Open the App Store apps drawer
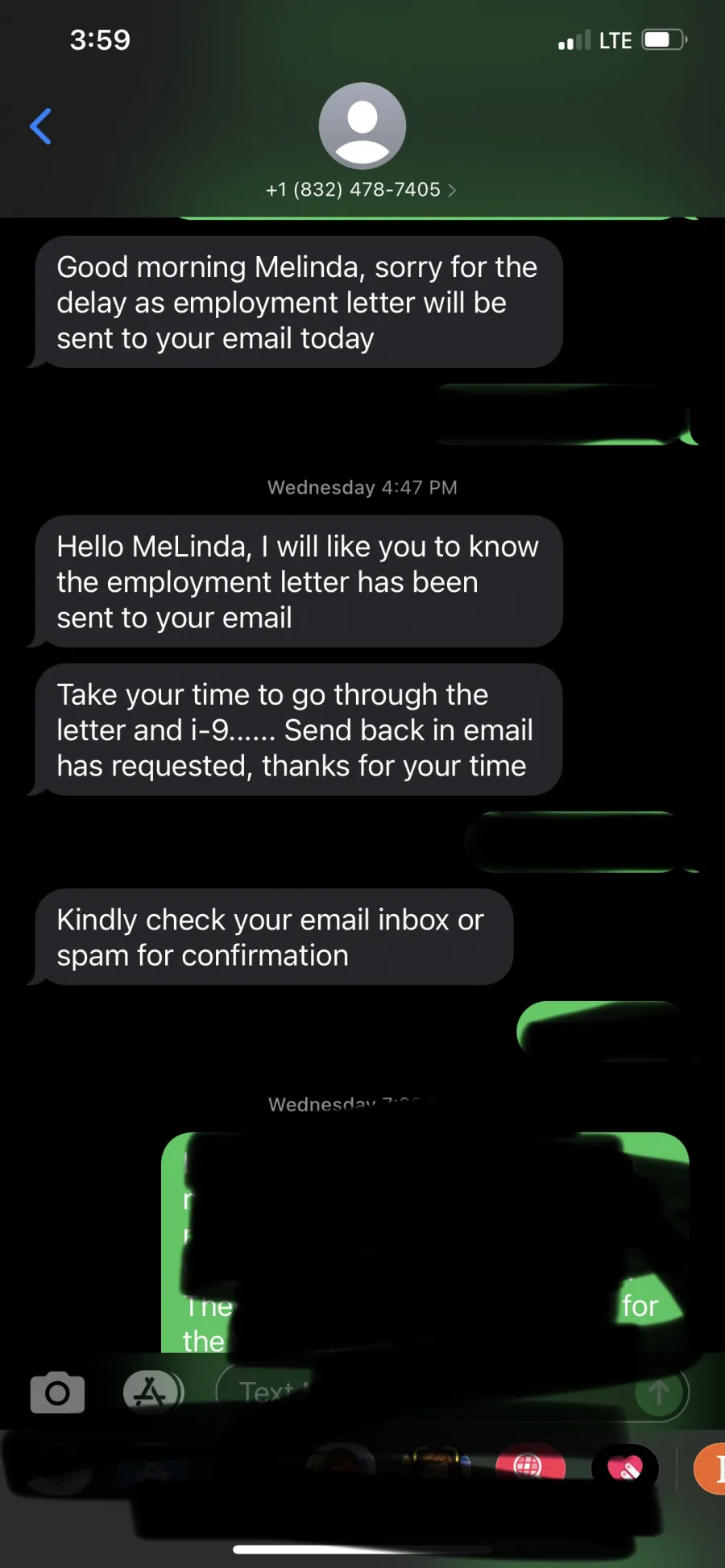Screen dimensions: 725x1568 152,1392
